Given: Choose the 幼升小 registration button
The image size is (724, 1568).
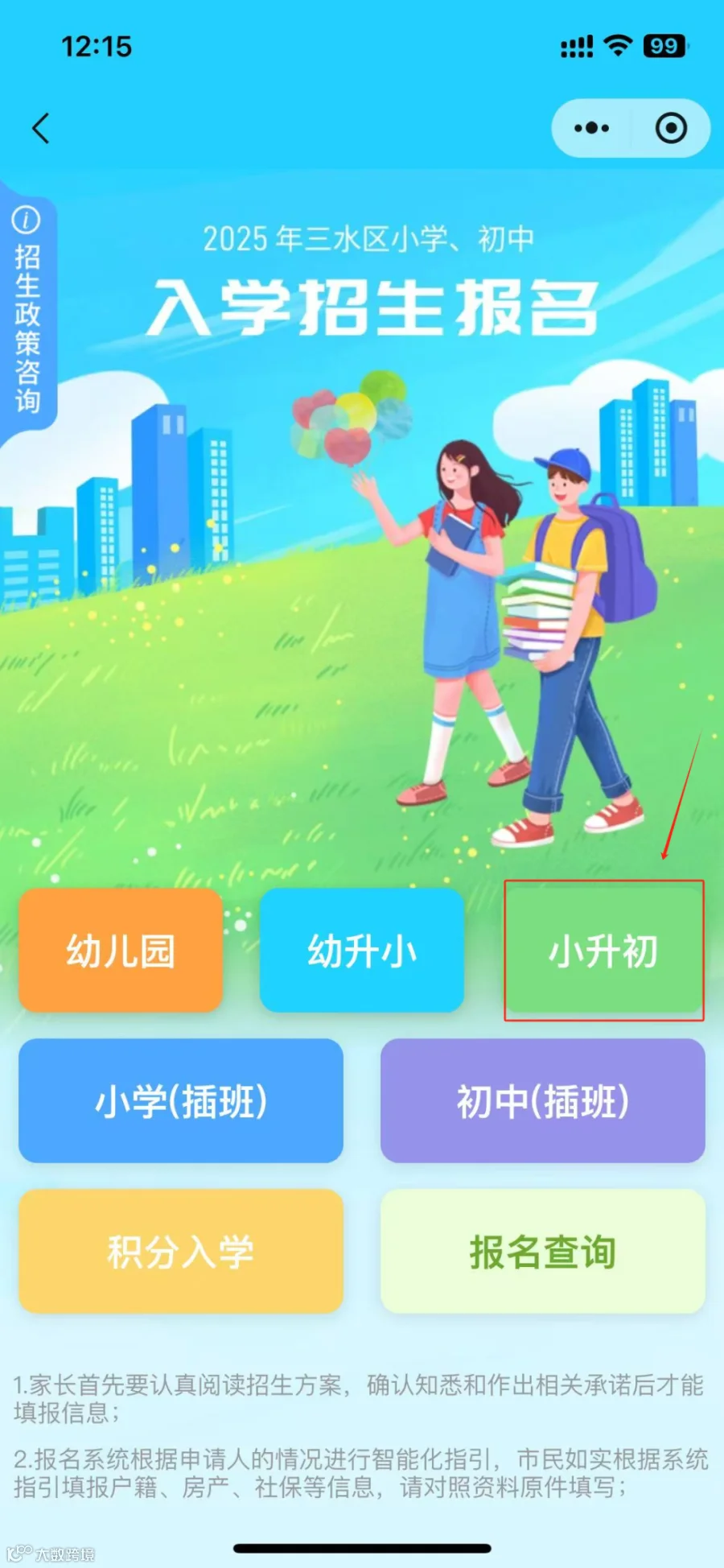Looking at the screenshot, I should pyautogui.click(x=362, y=951).
